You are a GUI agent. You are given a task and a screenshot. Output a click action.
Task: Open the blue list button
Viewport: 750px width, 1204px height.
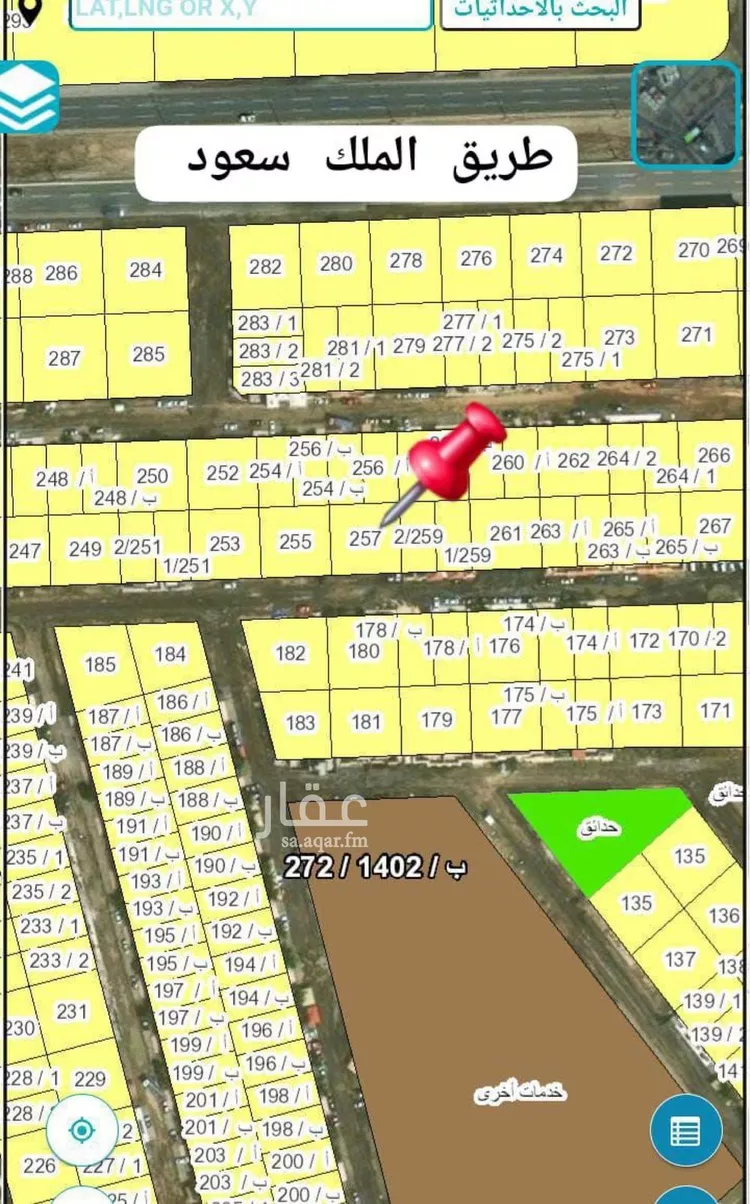pos(686,1130)
